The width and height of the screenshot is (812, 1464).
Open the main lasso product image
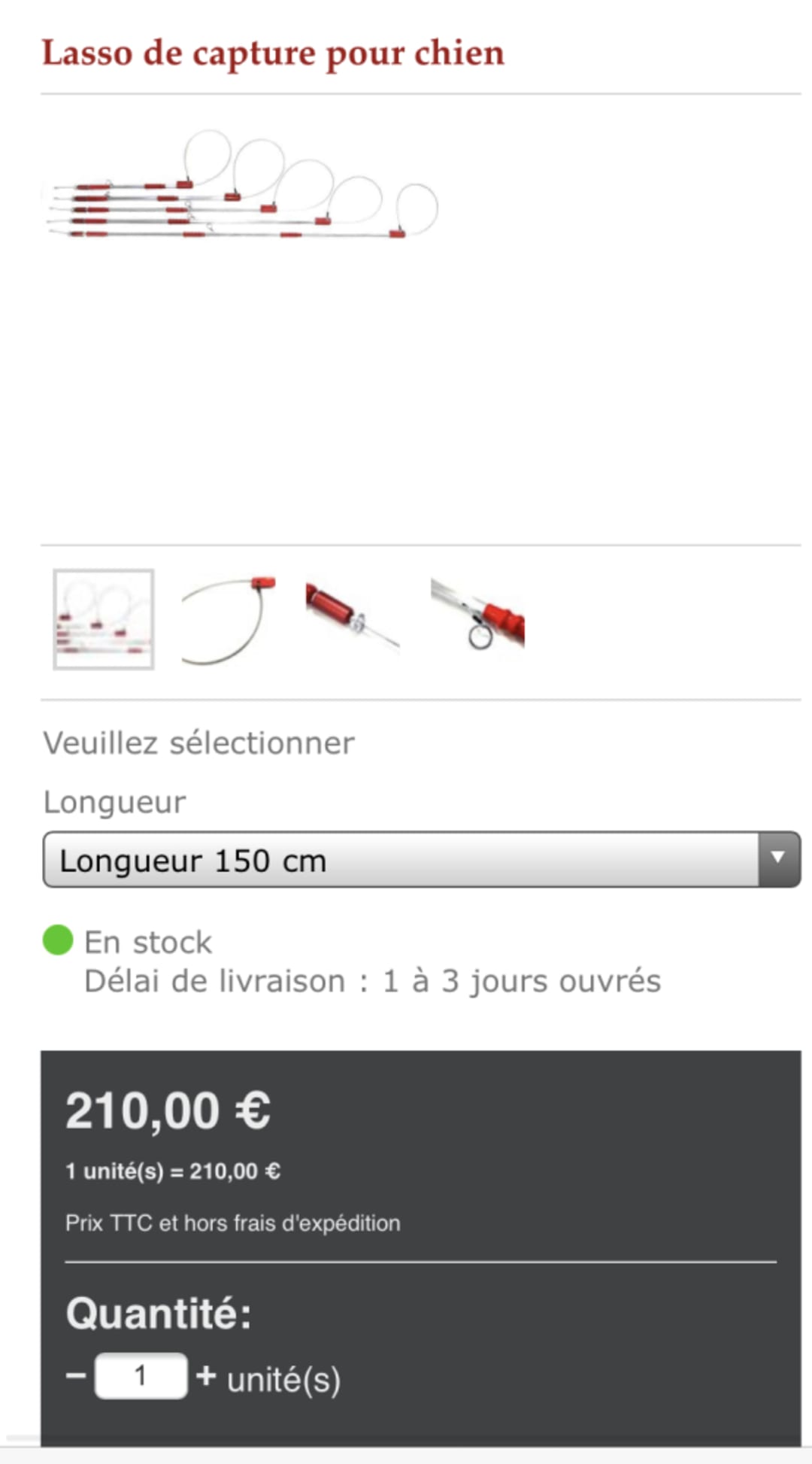(x=241, y=188)
